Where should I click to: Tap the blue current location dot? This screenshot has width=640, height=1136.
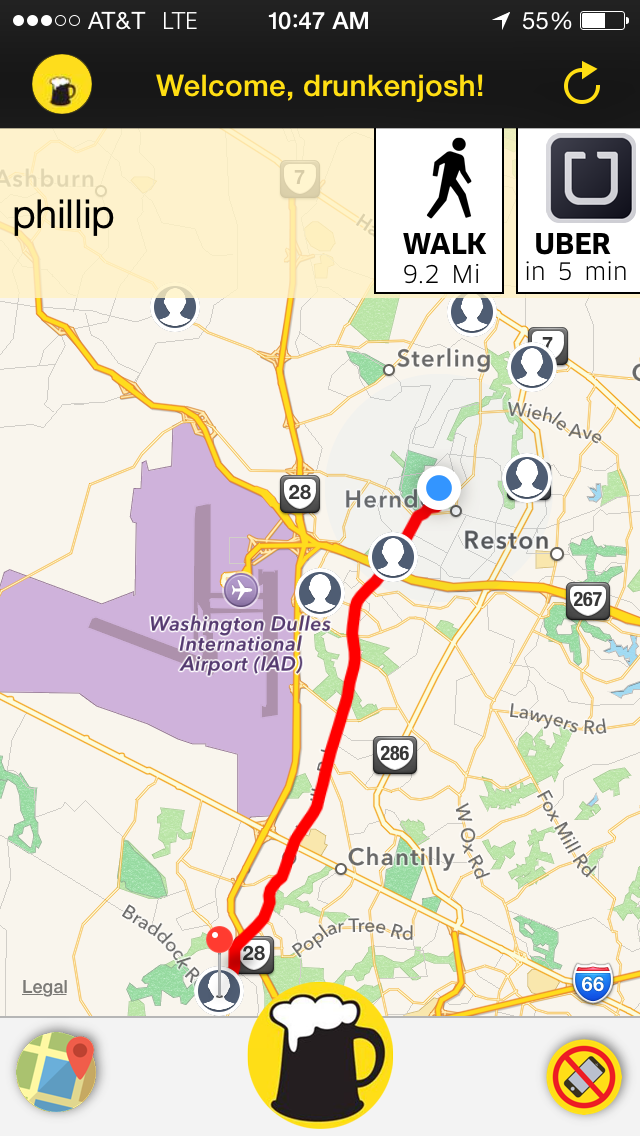click(438, 488)
